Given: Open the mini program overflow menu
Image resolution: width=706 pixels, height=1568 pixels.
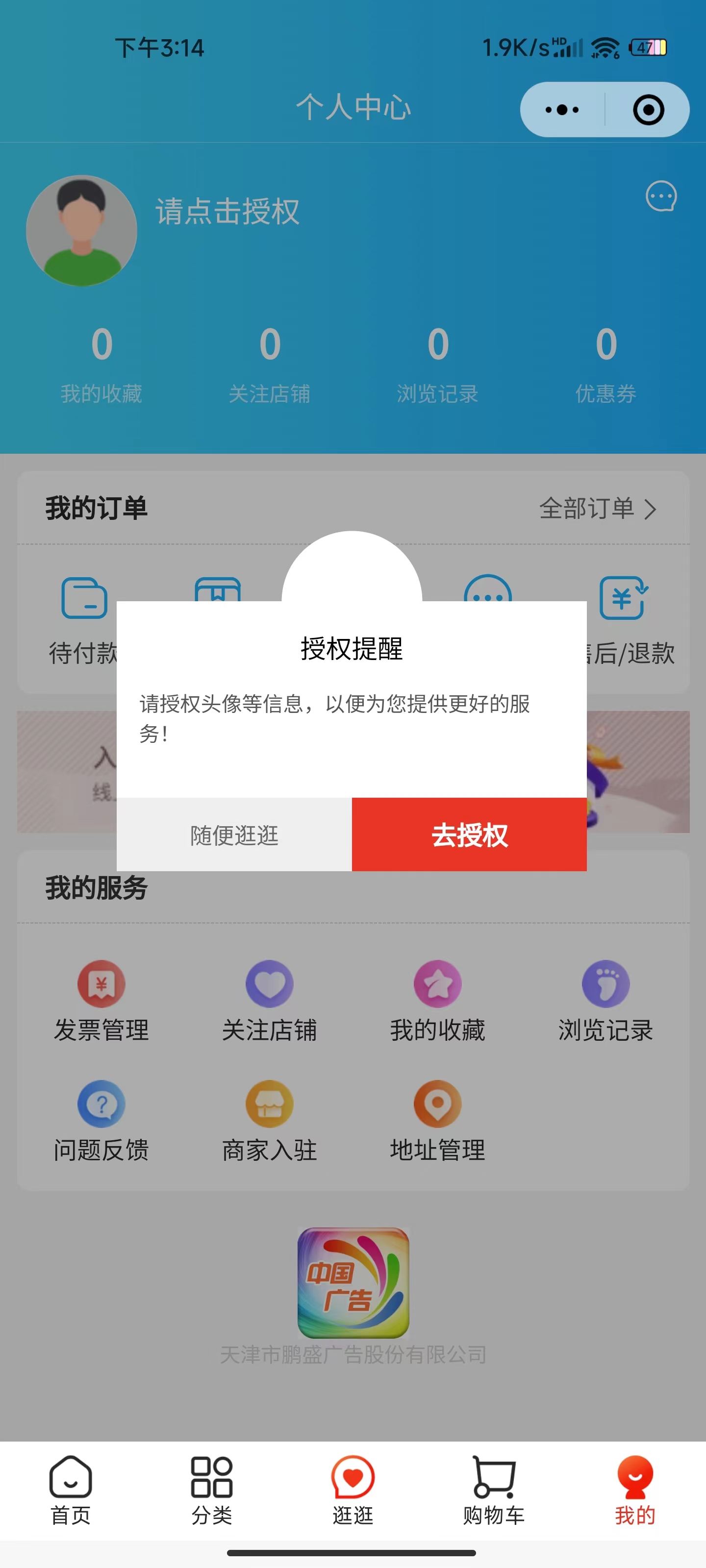Looking at the screenshot, I should click(x=562, y=110).
